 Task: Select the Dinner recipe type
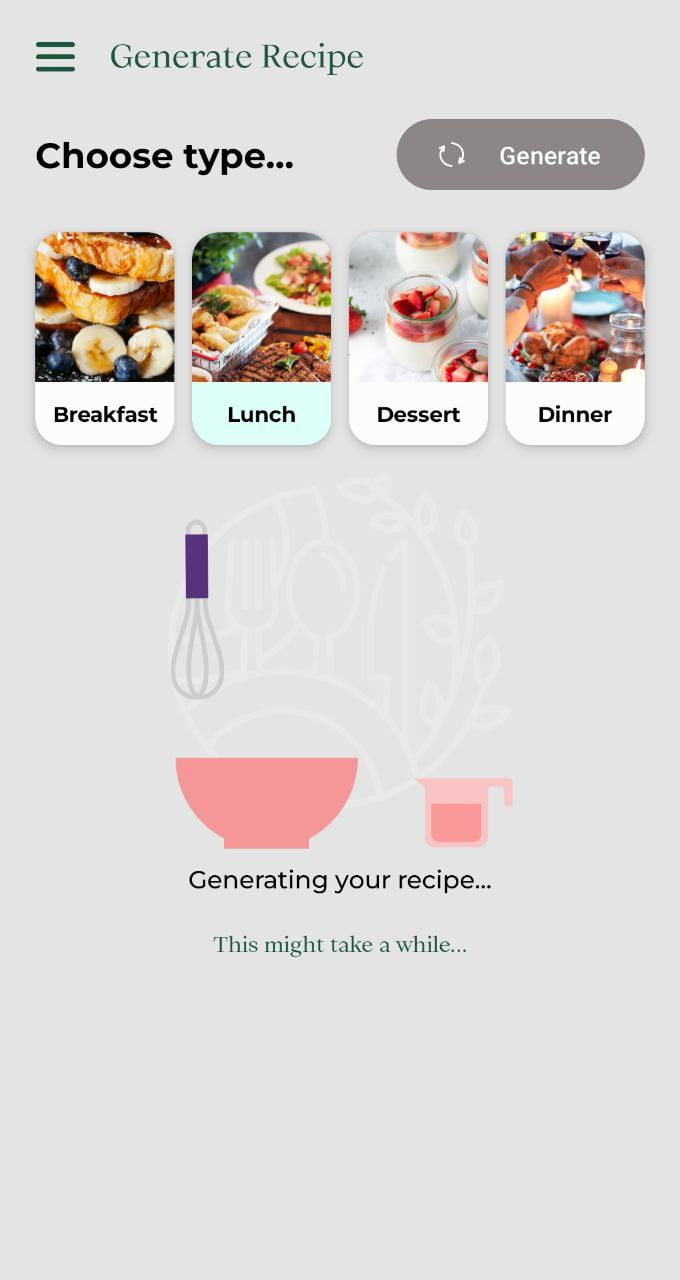575,338
